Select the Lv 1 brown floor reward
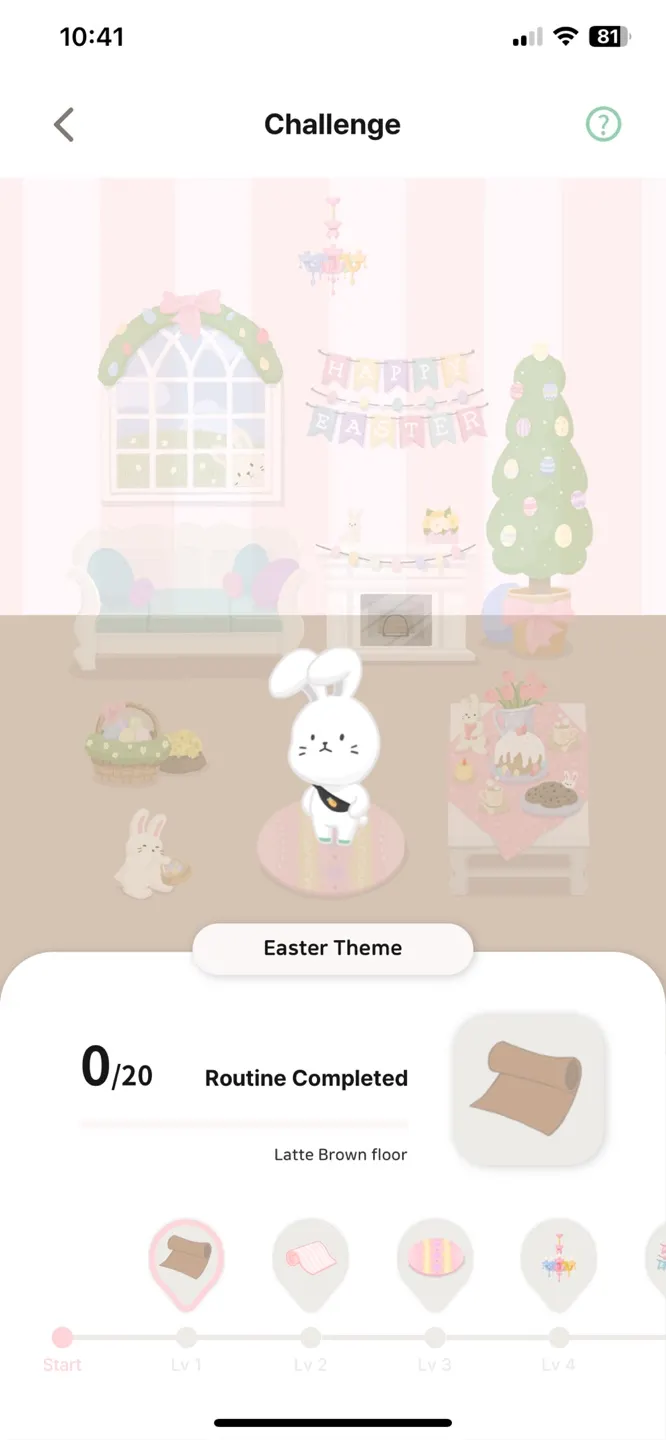Image resolution: width=666 pixels, height=1440 pixels. pyautogui.click(x=186, y=1256)
